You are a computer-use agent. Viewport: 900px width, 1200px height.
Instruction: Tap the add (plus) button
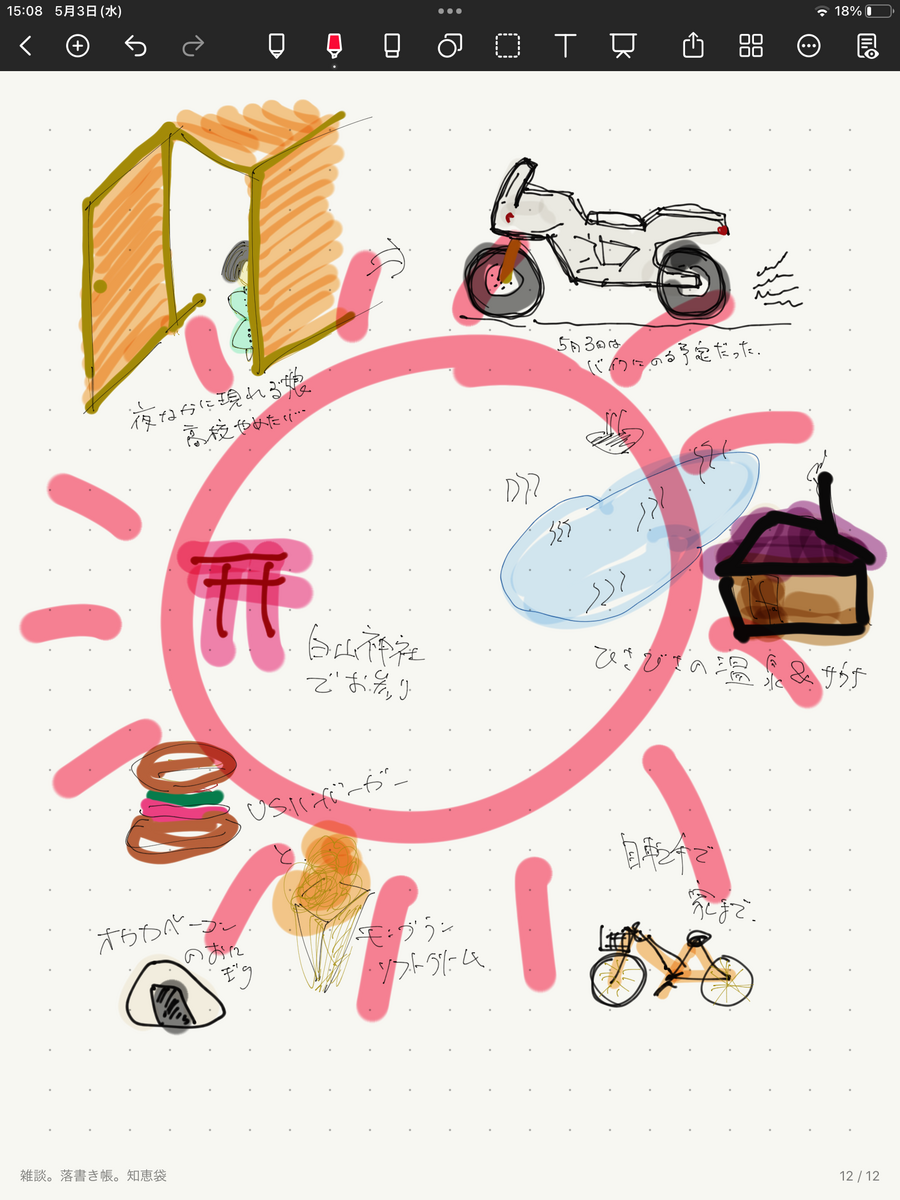pos(78,45)
